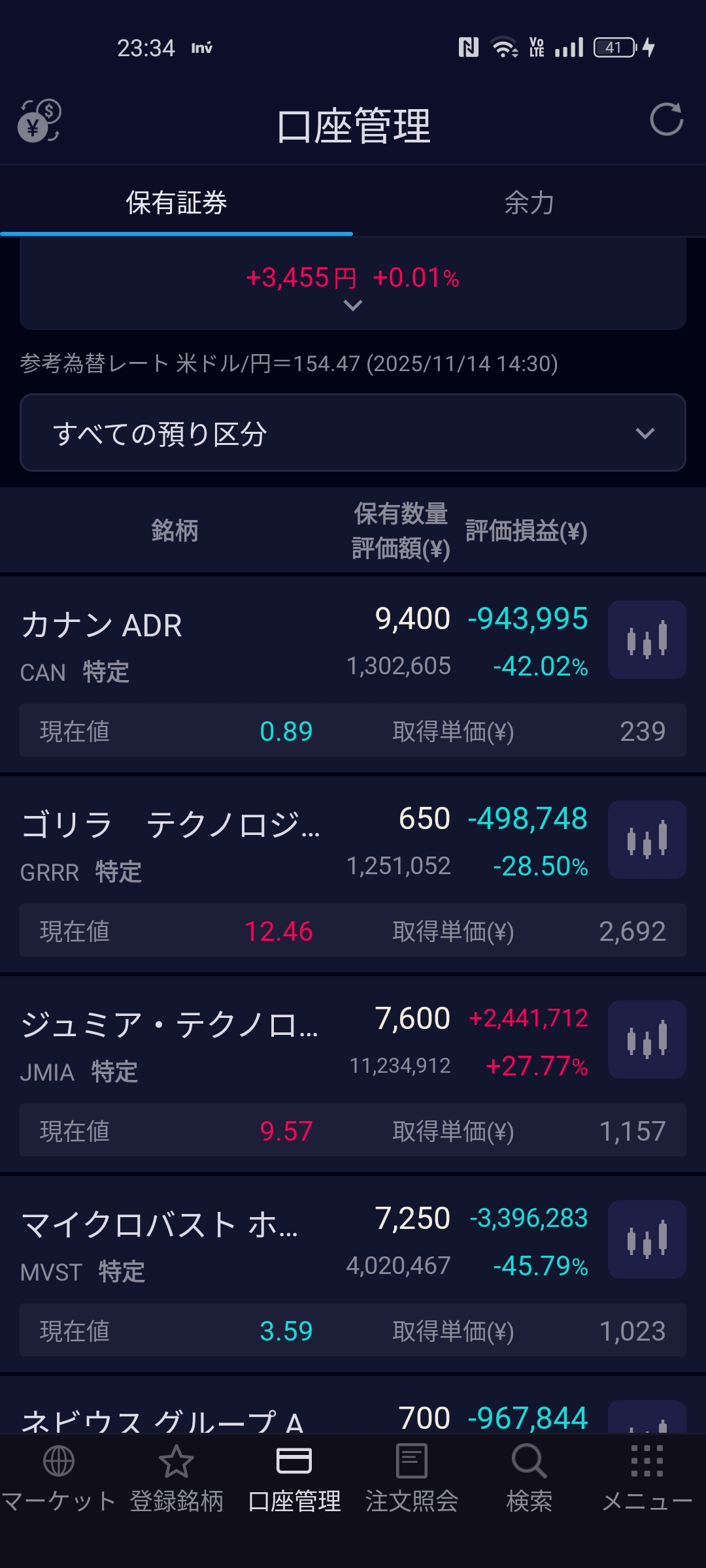View the chart for MVST

click(x=647, y=1239)
